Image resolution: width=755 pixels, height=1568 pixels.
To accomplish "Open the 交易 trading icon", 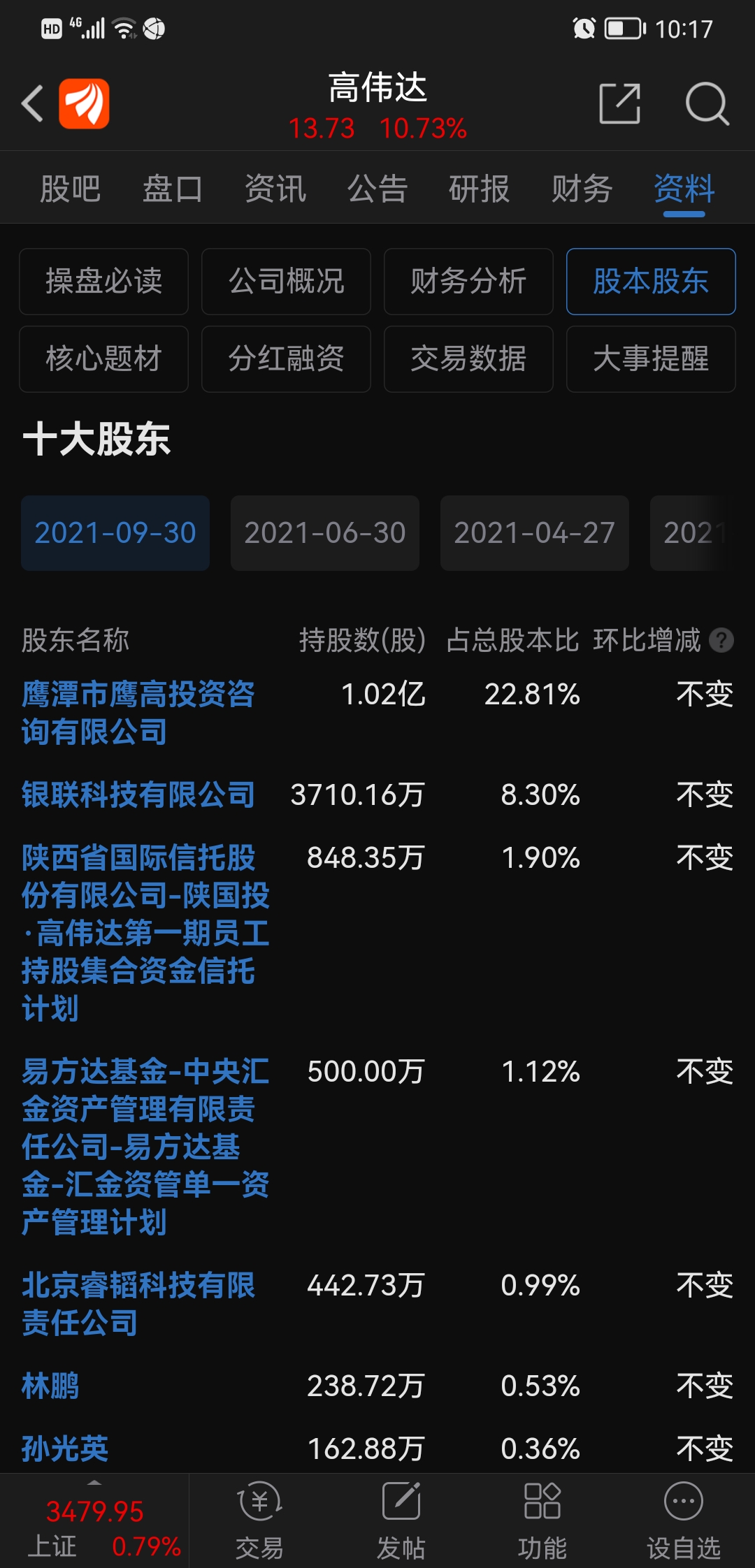I will (x=259, y=1509).
